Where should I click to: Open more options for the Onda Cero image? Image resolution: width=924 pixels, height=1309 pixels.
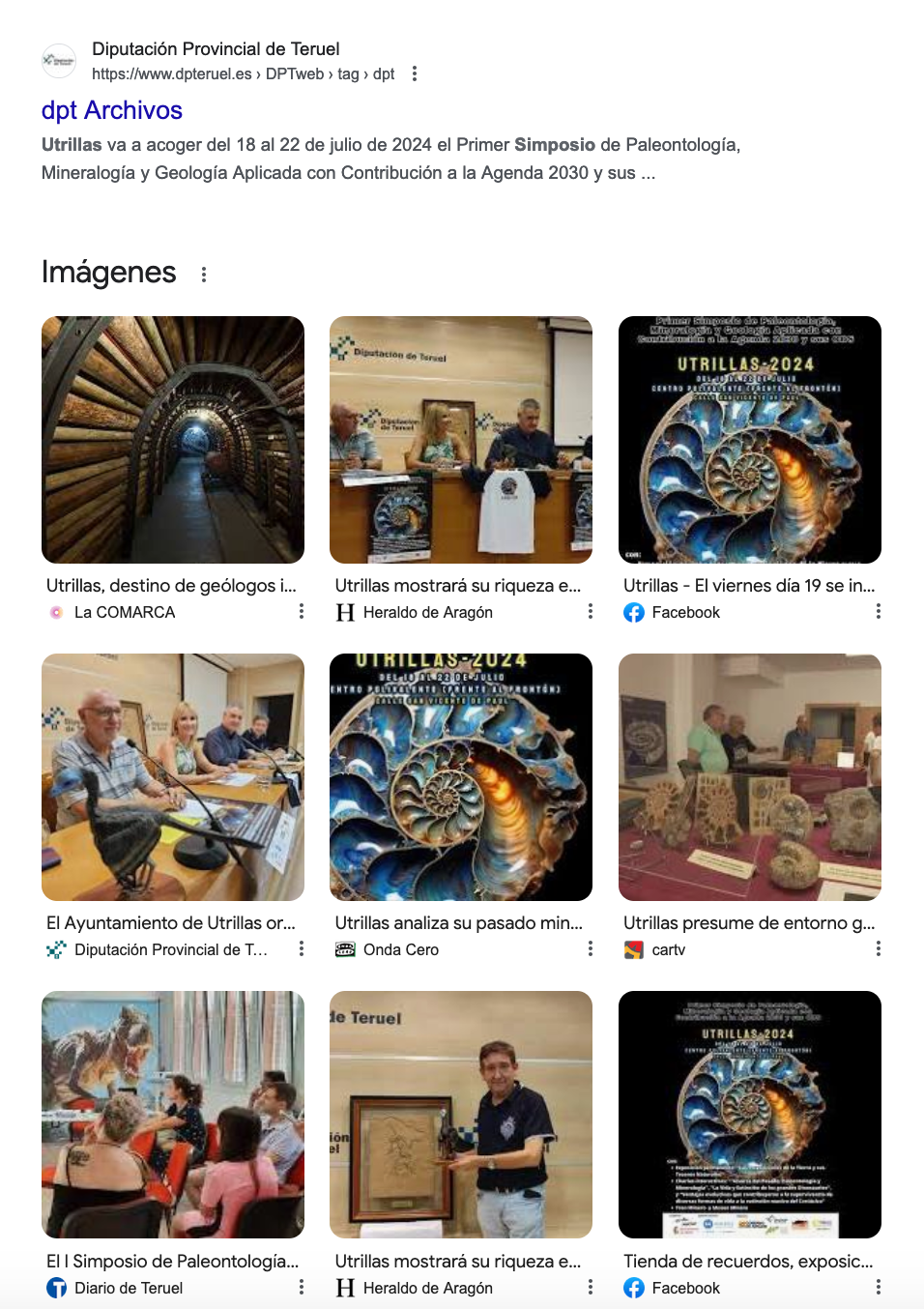pos(591,949)
